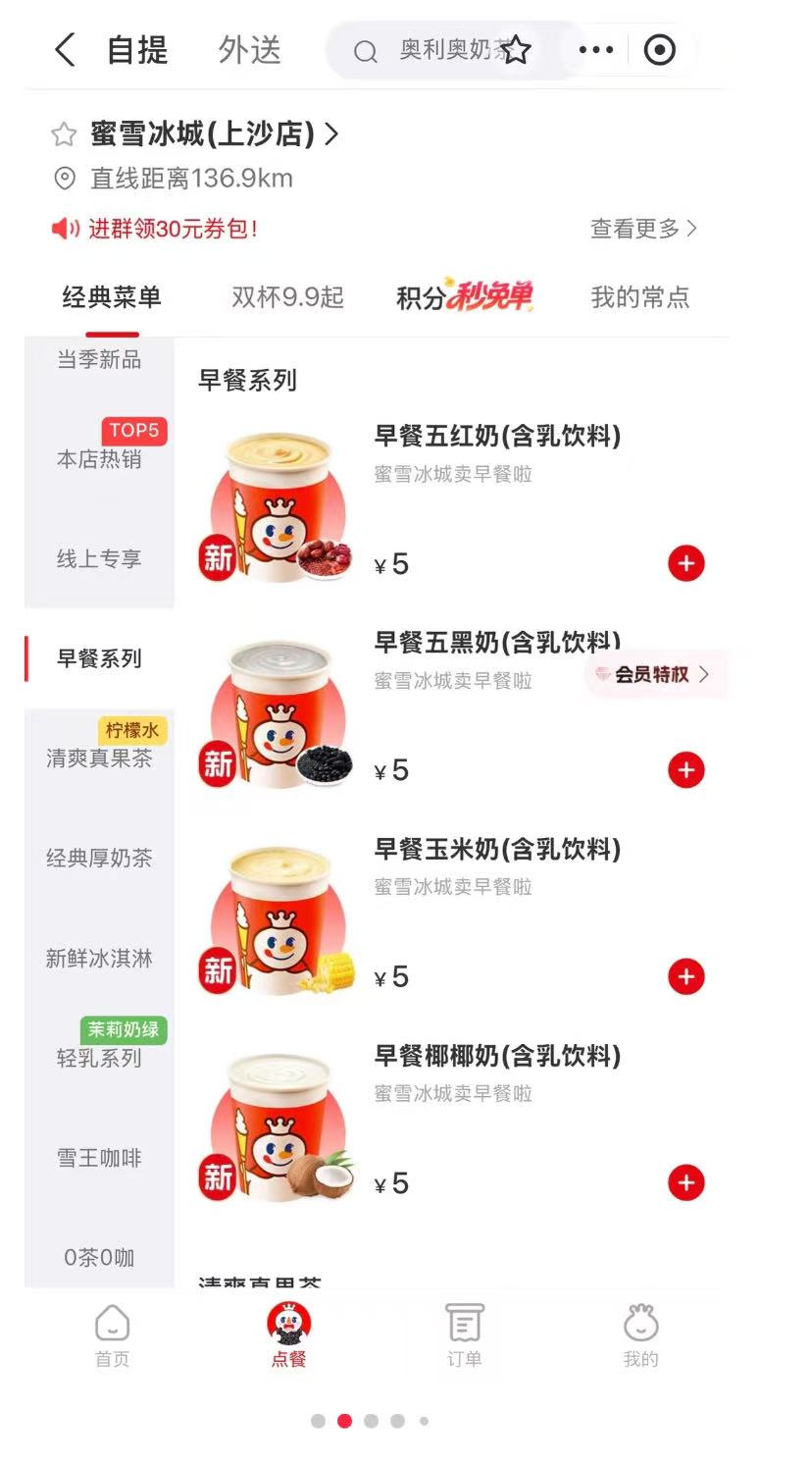812x1465 pixels.
Task: Open the 会员特权 member benefits badge
Action: (x=652, y=675)
